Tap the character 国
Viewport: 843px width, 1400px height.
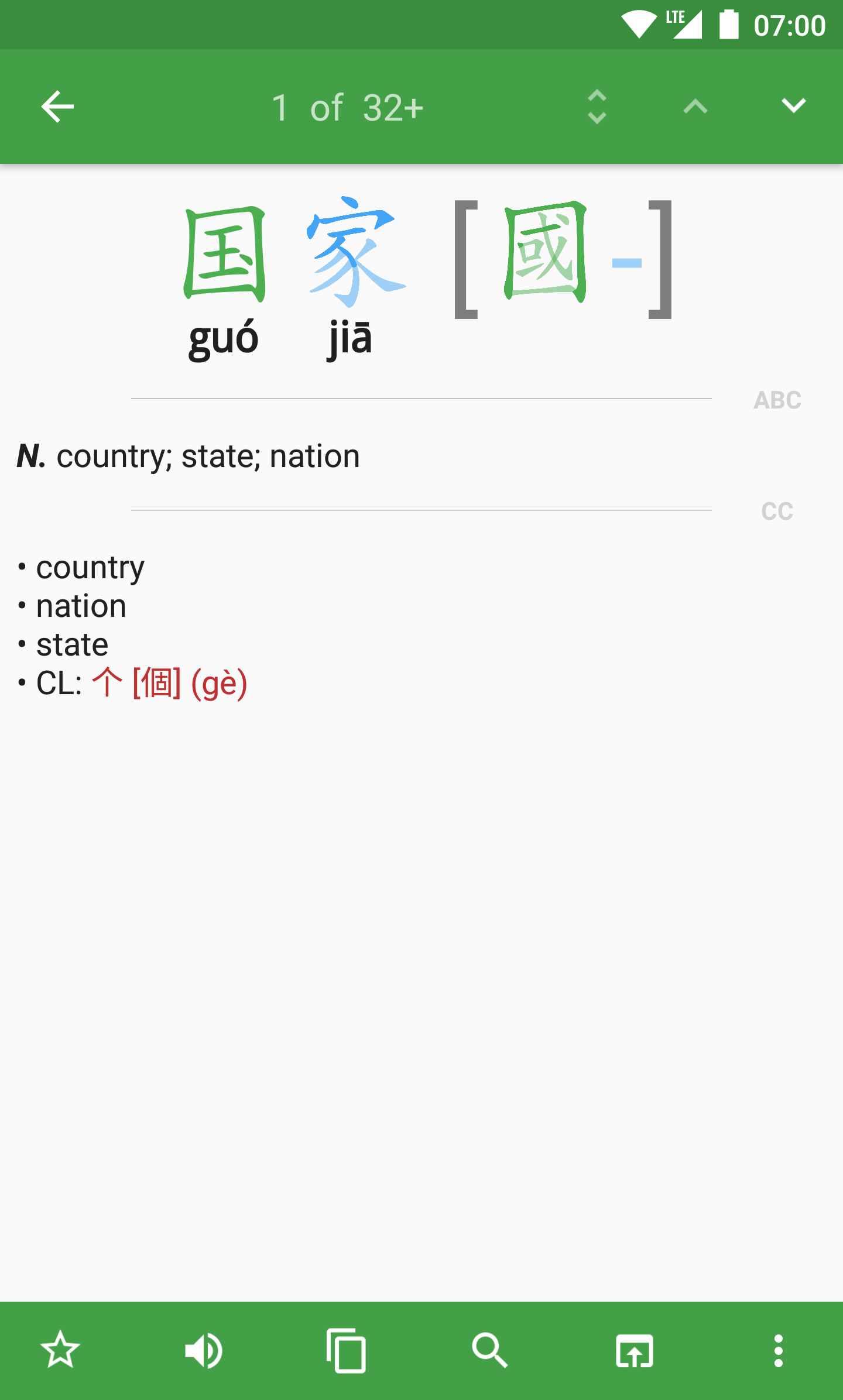click(225, 255)
